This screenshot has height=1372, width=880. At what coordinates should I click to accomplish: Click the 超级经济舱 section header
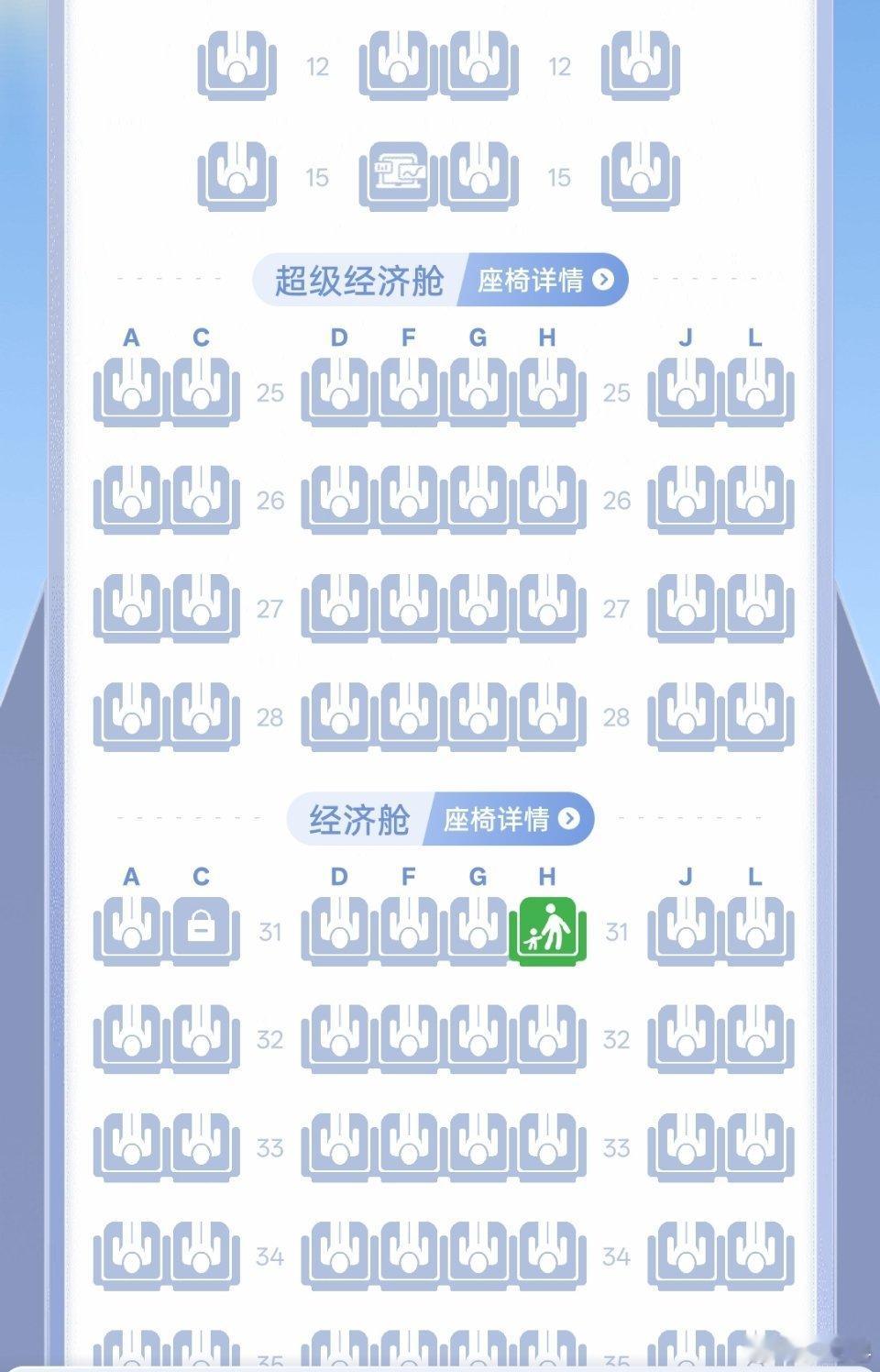click(359, 281)
